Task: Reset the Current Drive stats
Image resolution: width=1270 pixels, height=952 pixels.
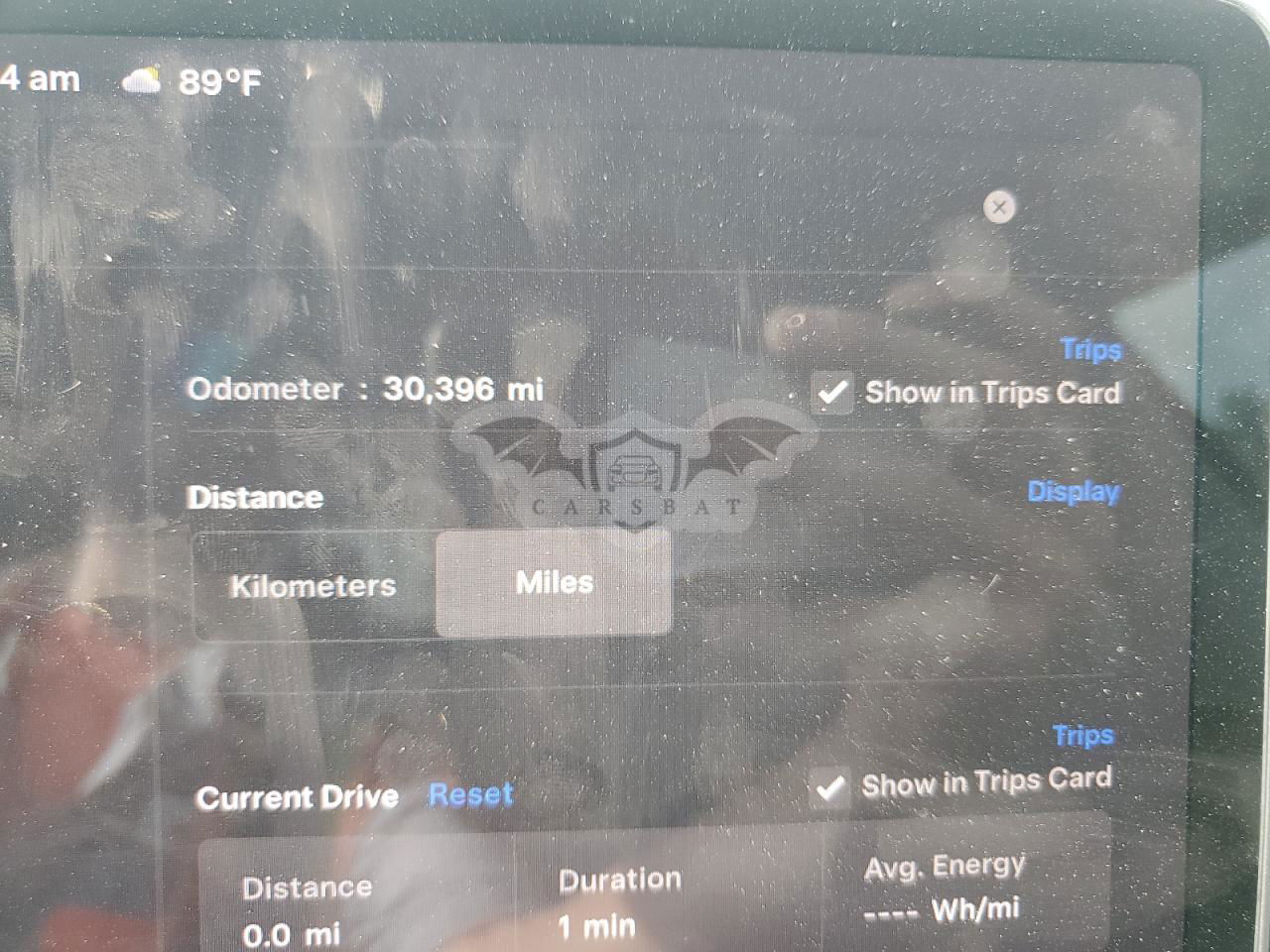Action: [x=471, y=794]
